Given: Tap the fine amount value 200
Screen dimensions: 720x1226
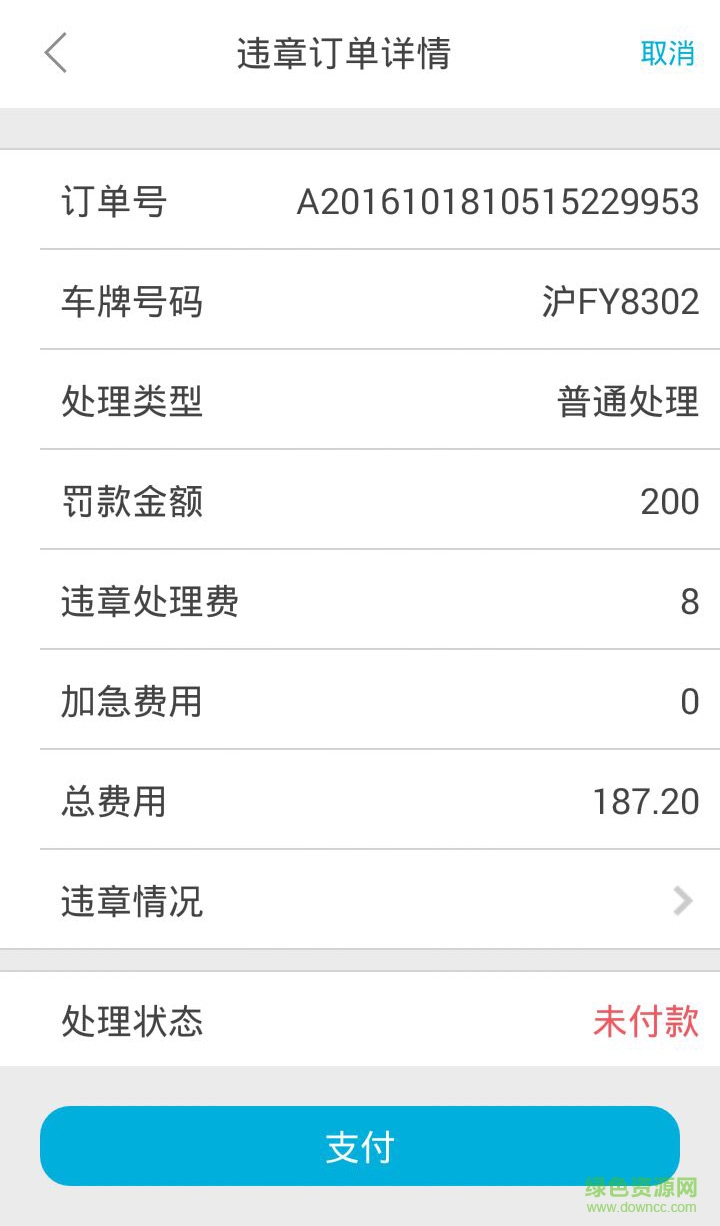Looking at the screenshot, I should (x=672, y=502).
